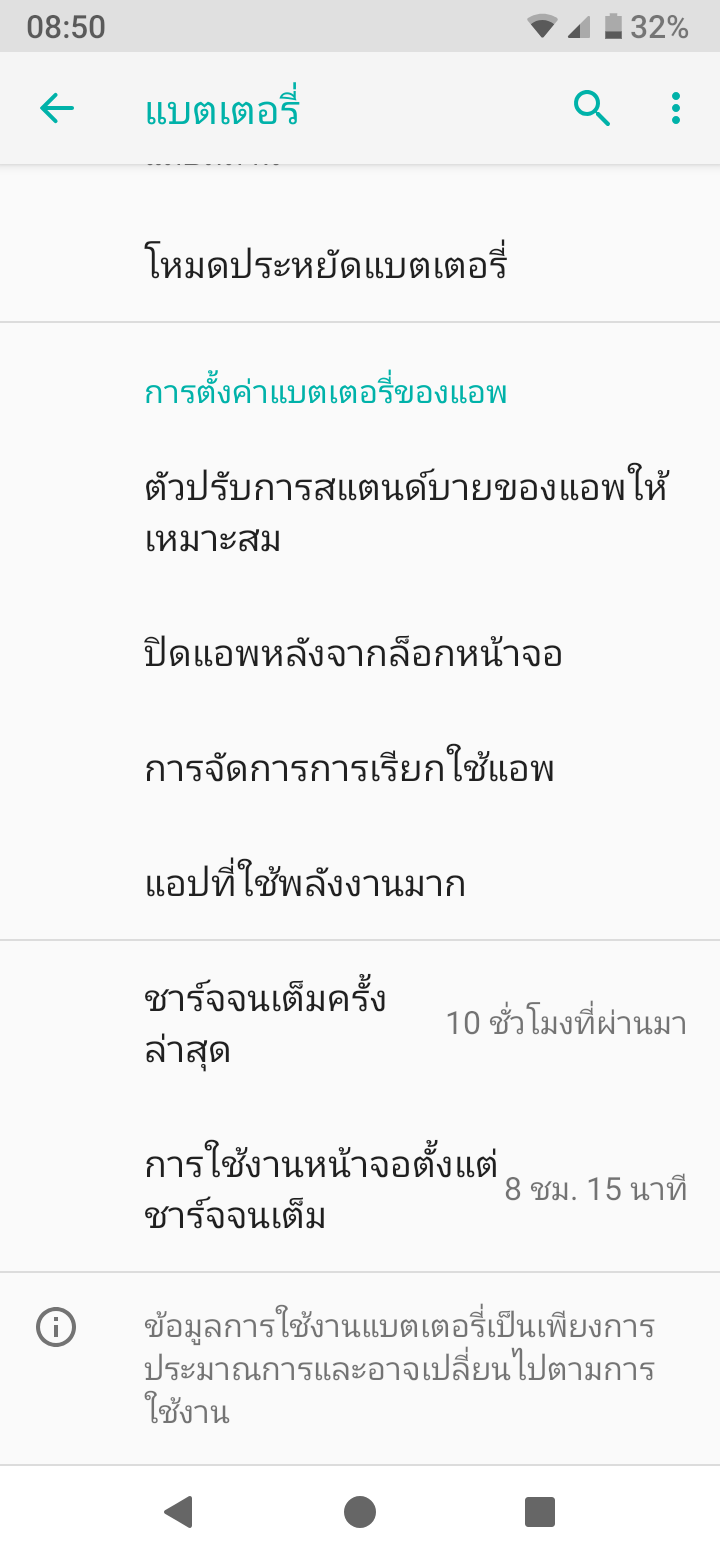720x1560 pixels.
Task: Open the three-dot overflow menu
Action: point(676,108)
